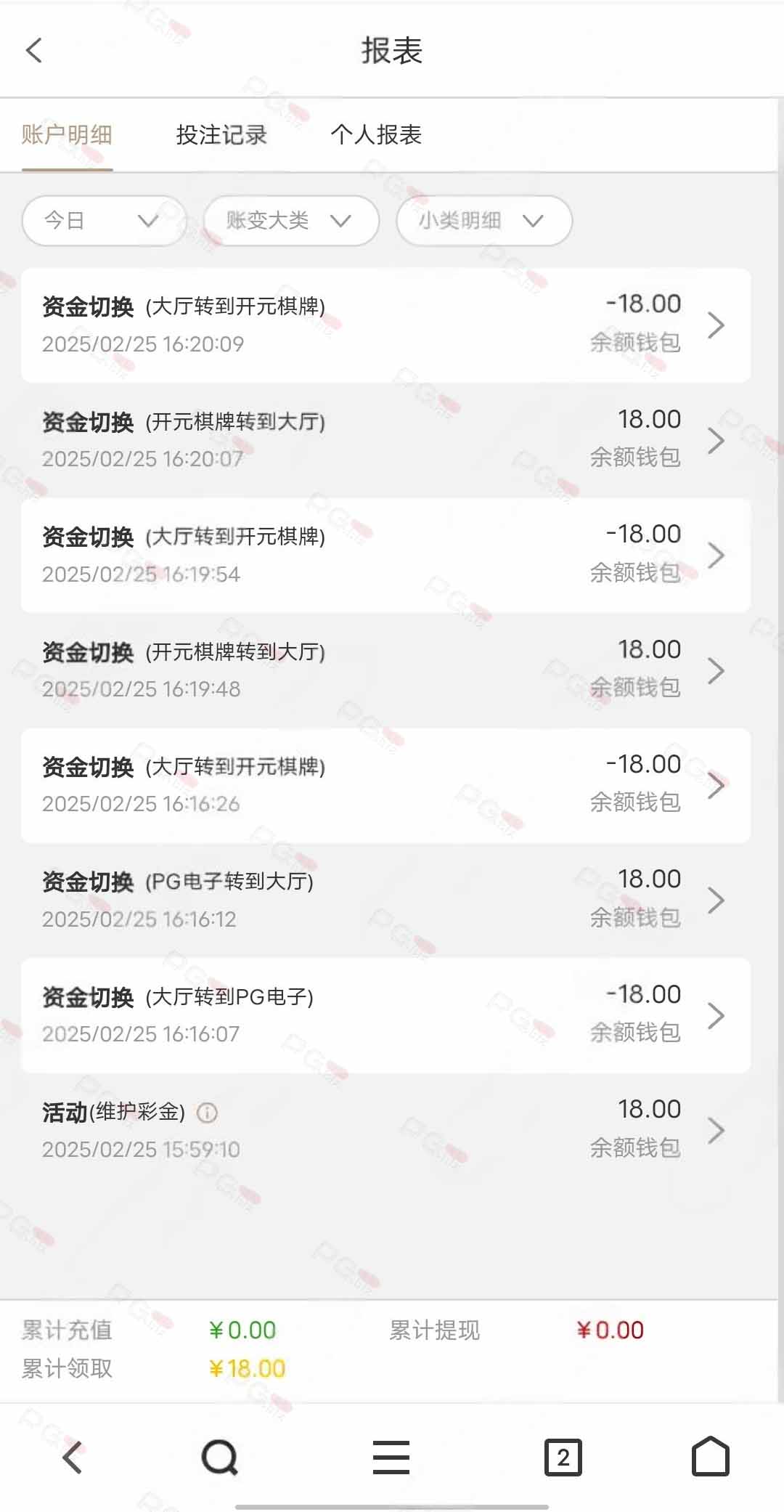Select the 账户明细 tab

pos(67,135)
